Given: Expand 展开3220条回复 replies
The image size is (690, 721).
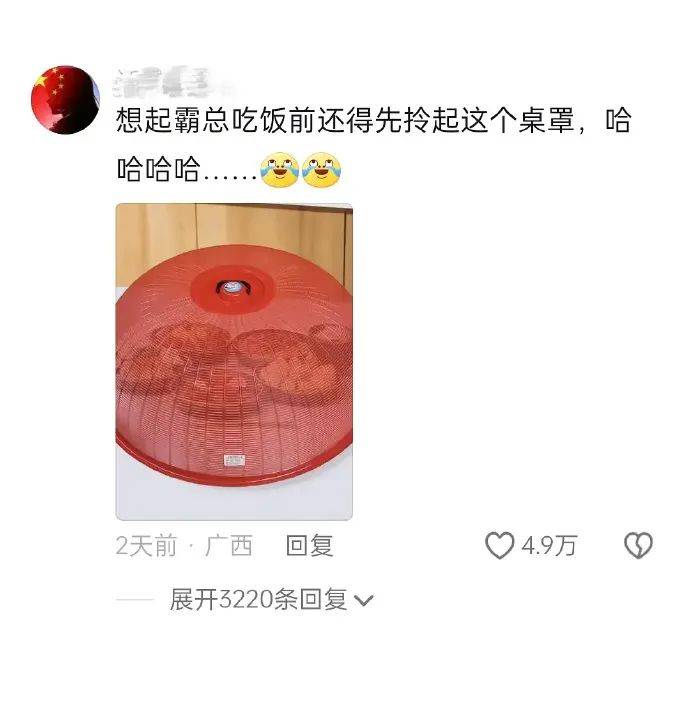Looking at the screenshot, I should point(272,600).
